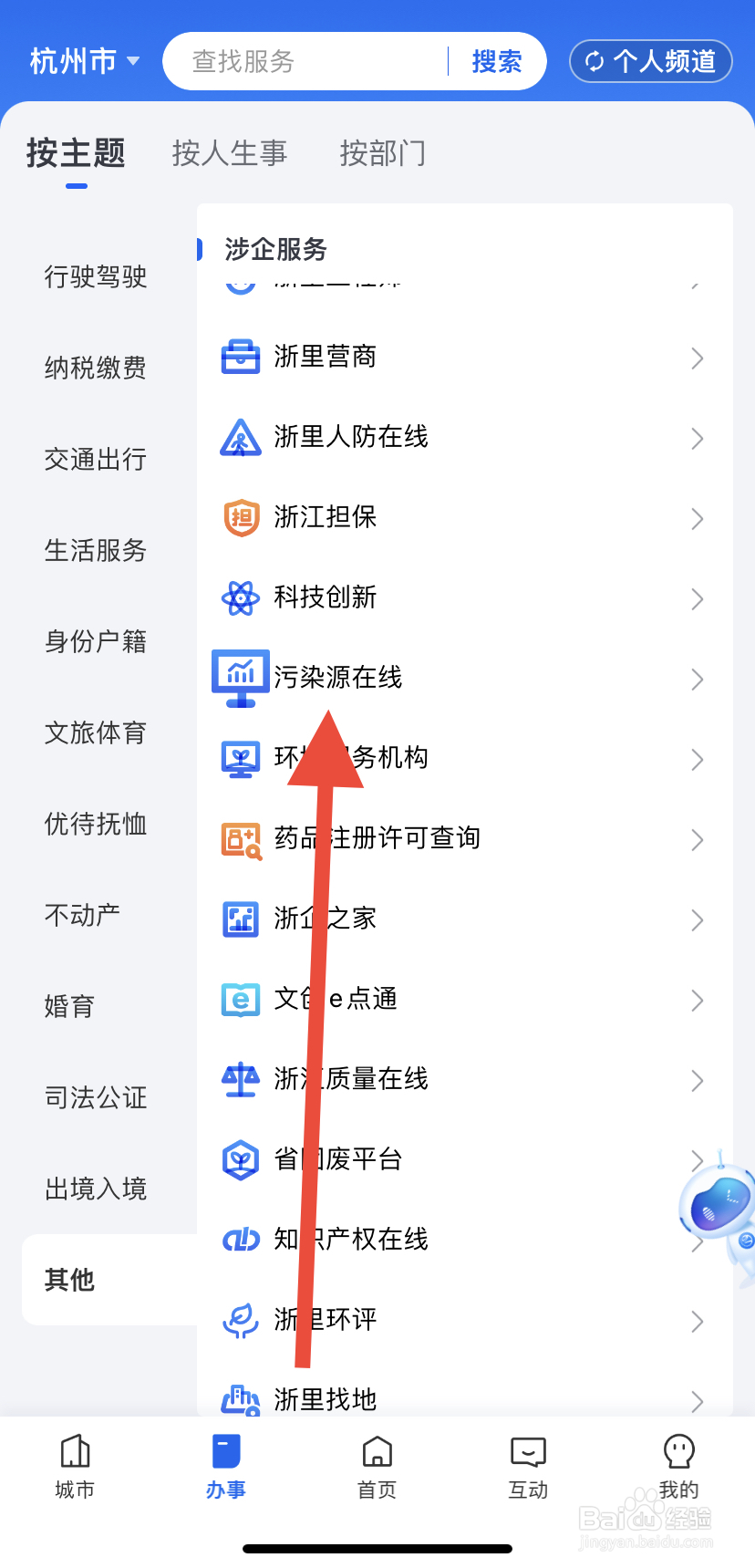755x1568 pixels.
Task: Switch to the 按人生事 tab
Action: click(230, 153)
